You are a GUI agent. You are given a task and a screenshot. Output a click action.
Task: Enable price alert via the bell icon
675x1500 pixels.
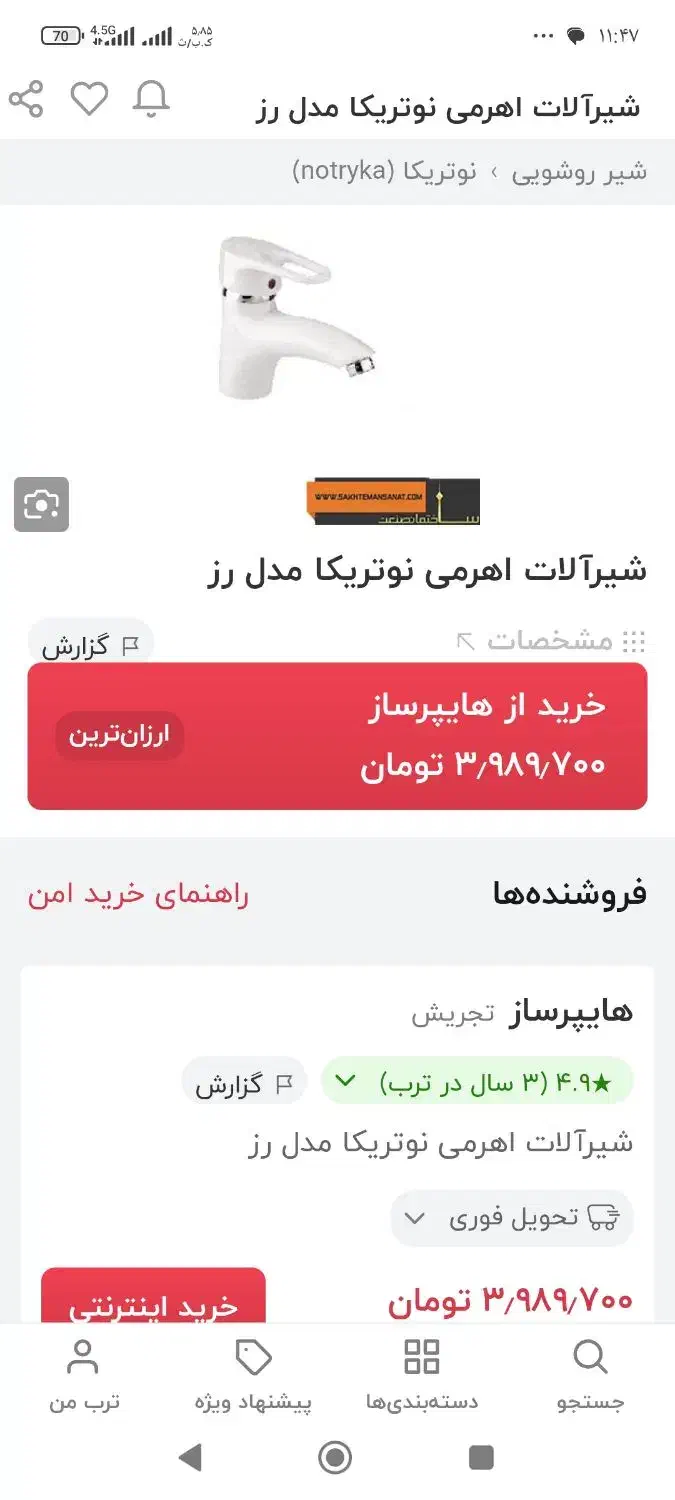pyautogui.click(x=151, y=99)
